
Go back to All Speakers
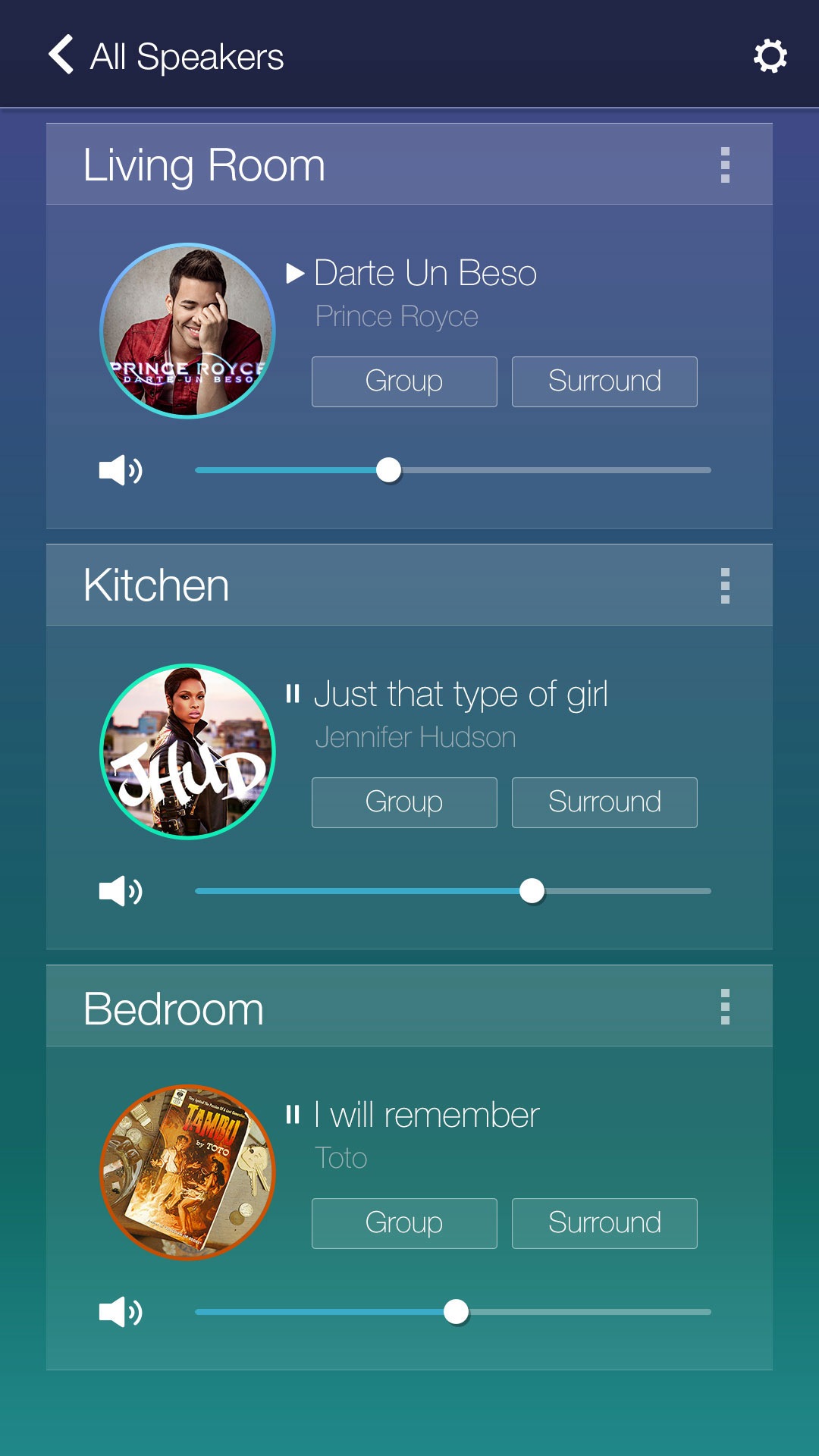click(x=165, y=56)
